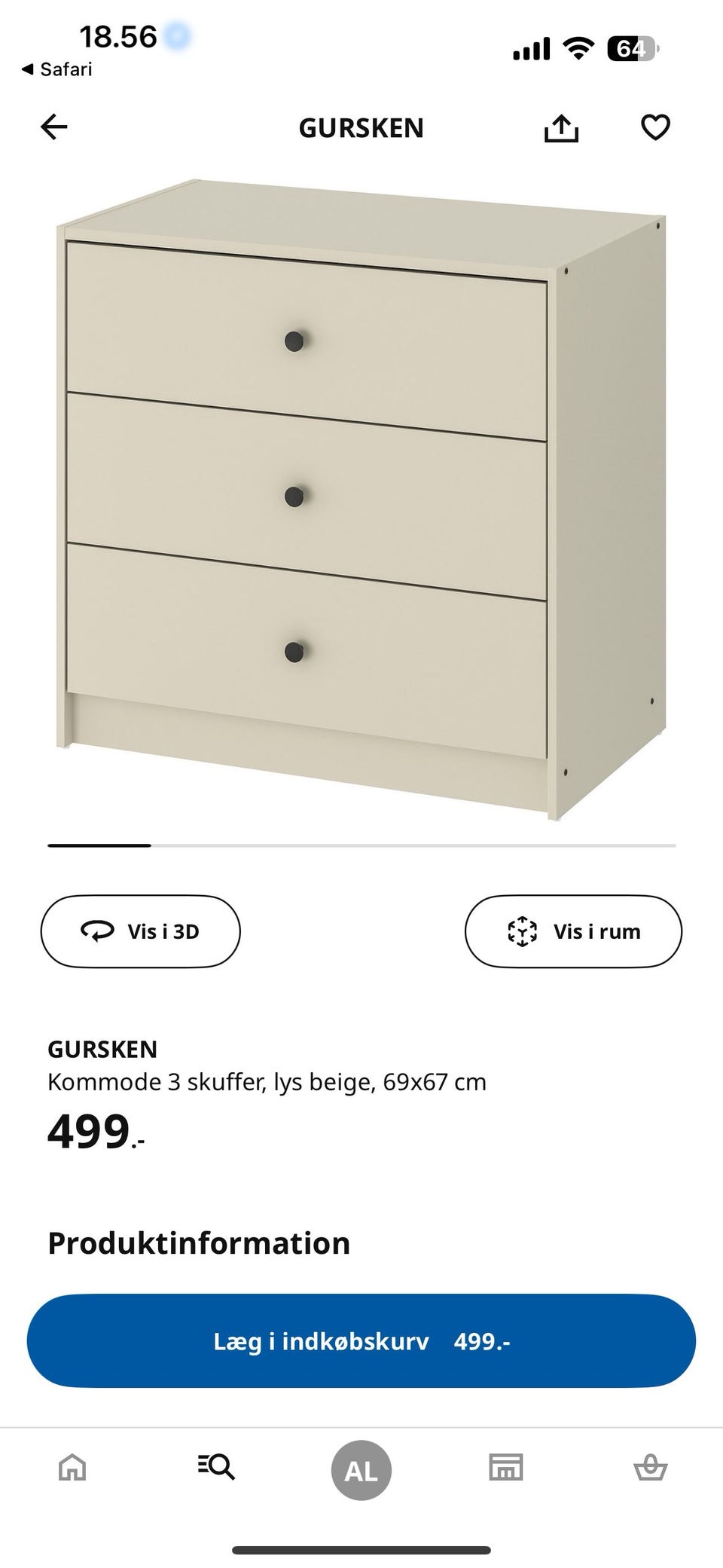Tap the share icon
Image resolution: width=723 pixels, height=1568 pixels.
562,127
